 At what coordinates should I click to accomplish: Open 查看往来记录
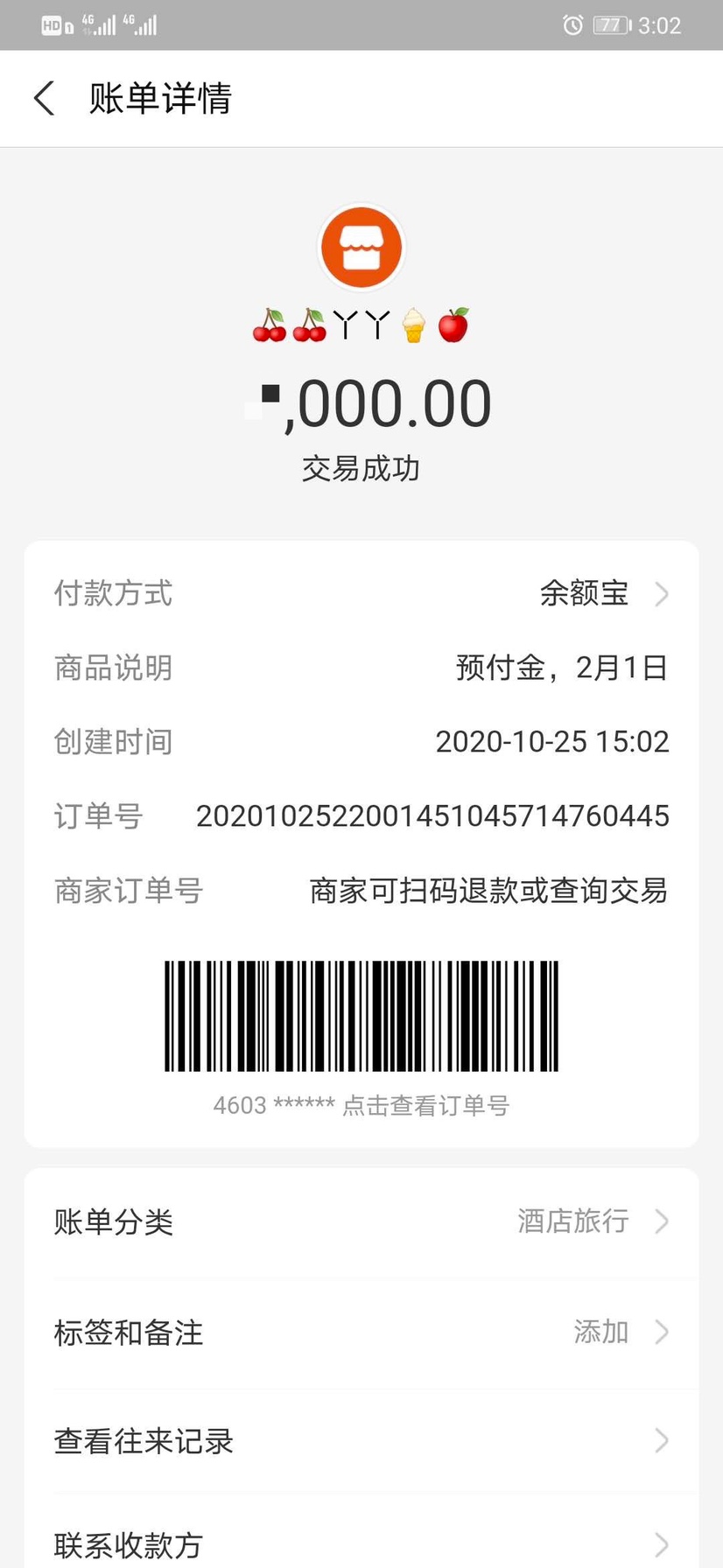click(x=361, y=1441)
